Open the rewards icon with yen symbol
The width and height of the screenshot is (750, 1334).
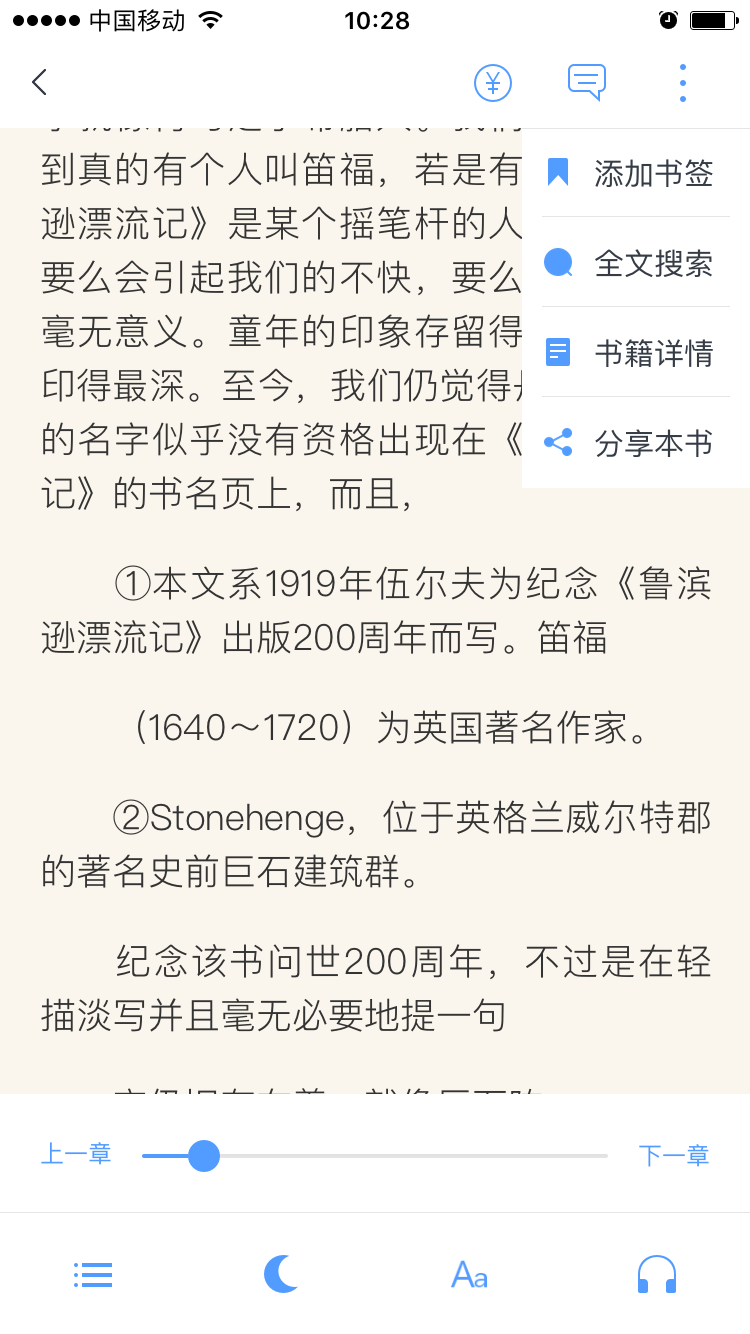(x=492, y=83)
